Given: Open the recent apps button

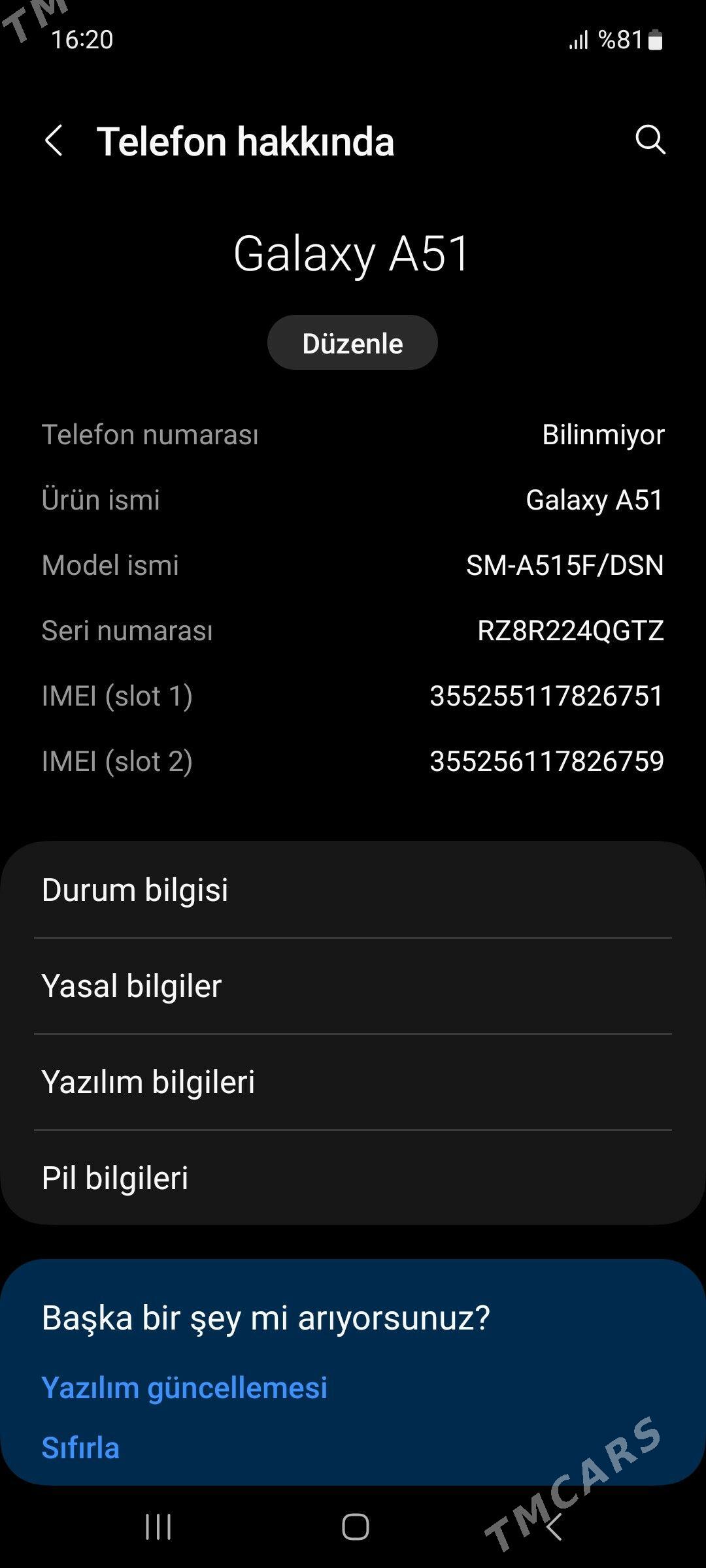Looking at the screenshot, I should (x=158, y=1527).
